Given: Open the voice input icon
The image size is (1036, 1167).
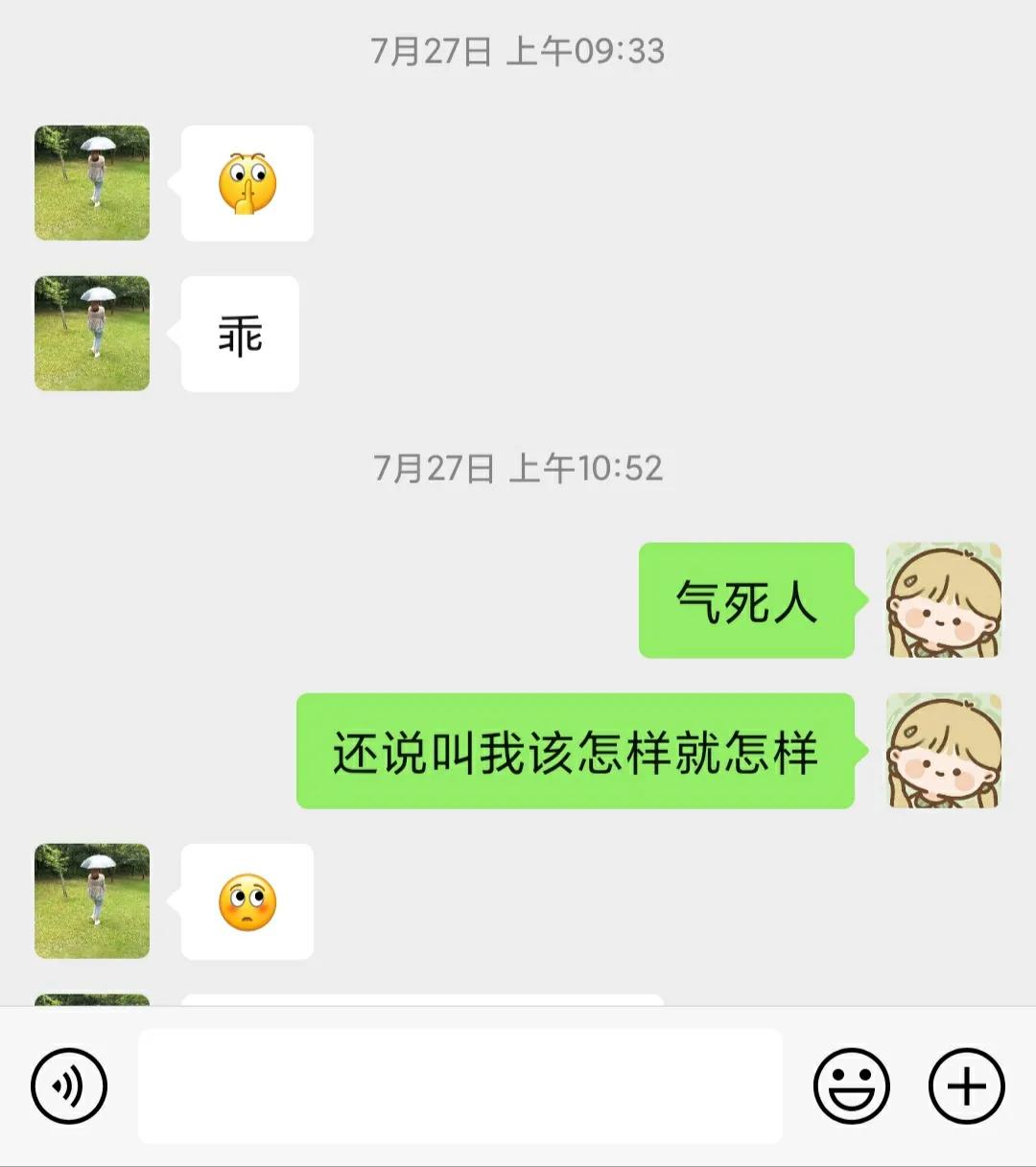Looking at the screenshot, I should coord(69,1085).
